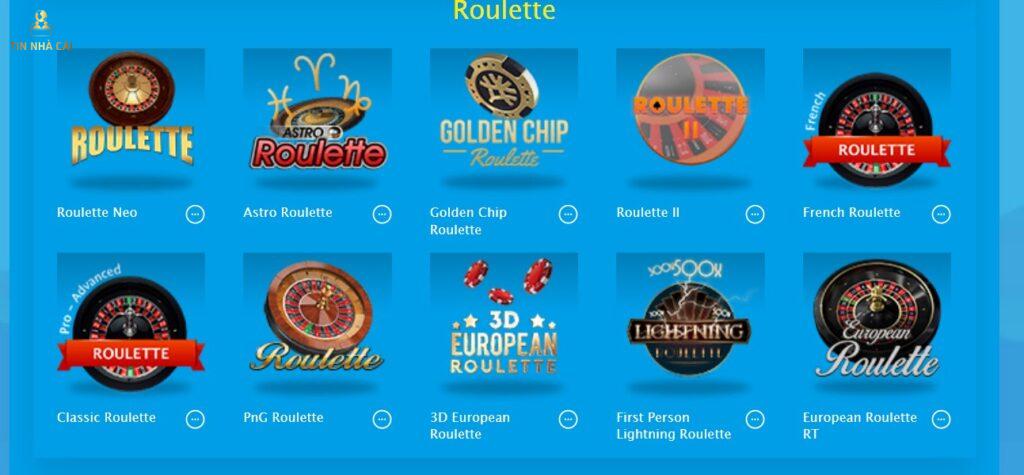1024x475 pixels.
Task: Open more options for Golden Chip Roulette
Action: tap(568, 214)
